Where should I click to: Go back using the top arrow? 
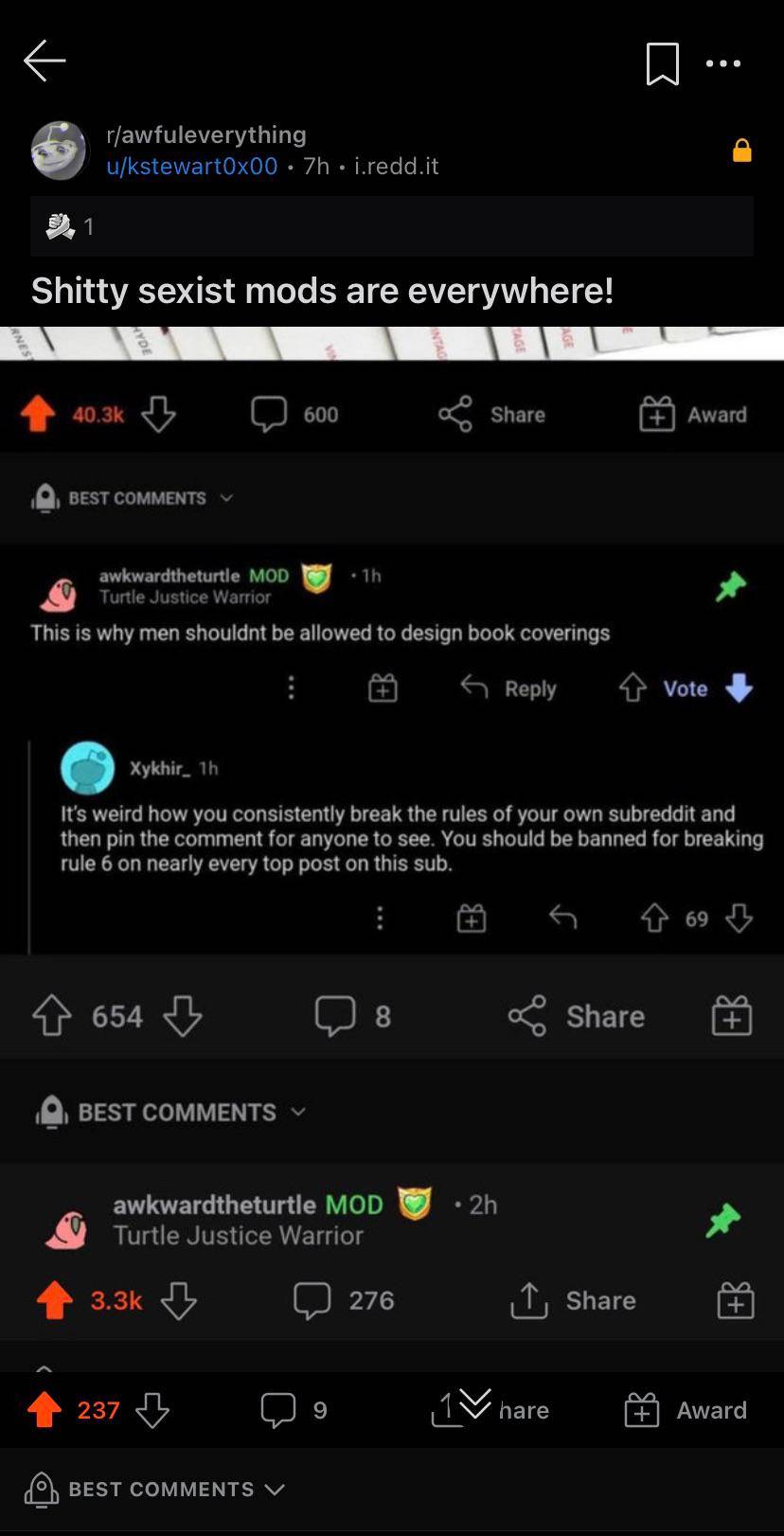[45, 62]
